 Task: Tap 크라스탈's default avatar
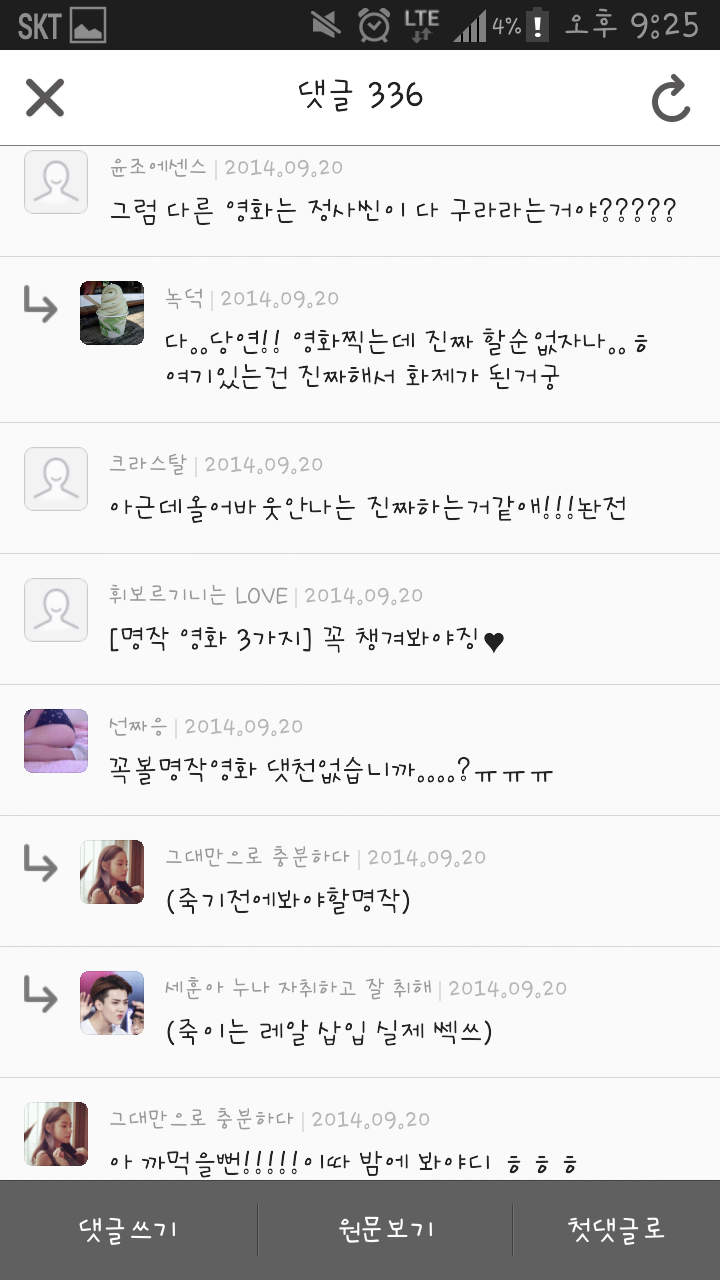coord(56,479)
